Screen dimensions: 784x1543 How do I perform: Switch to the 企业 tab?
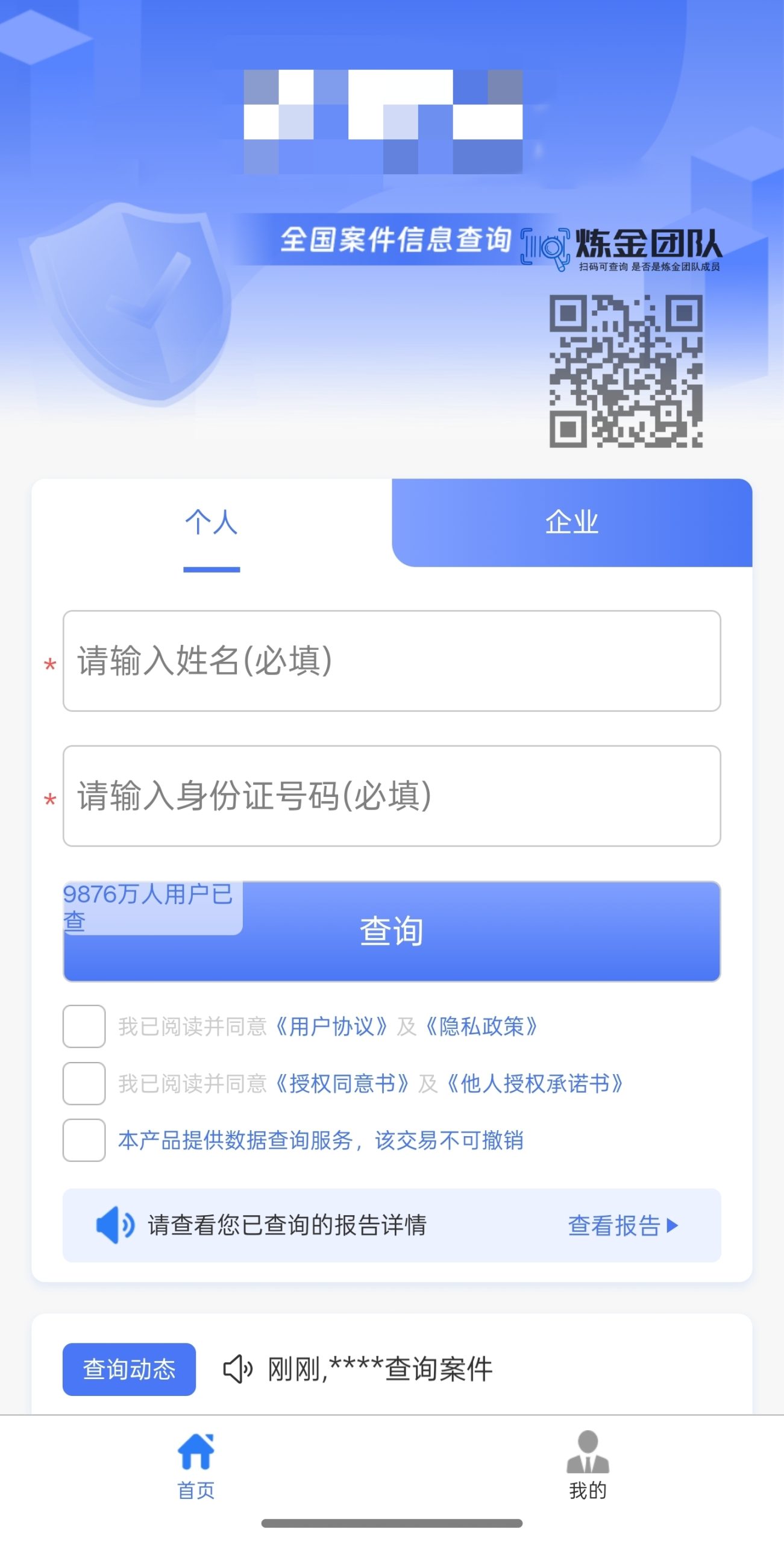click(571, 523)
